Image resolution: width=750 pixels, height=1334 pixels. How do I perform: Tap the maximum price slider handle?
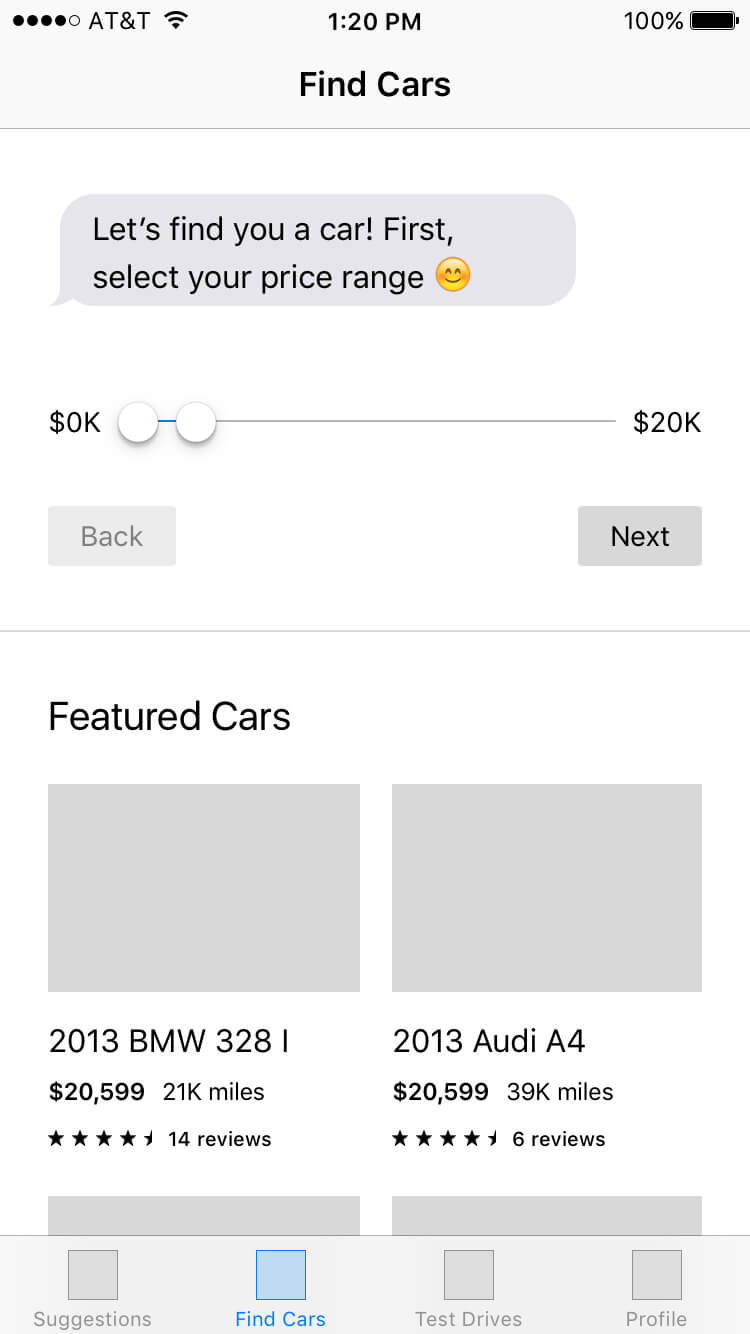coord(196,422)
